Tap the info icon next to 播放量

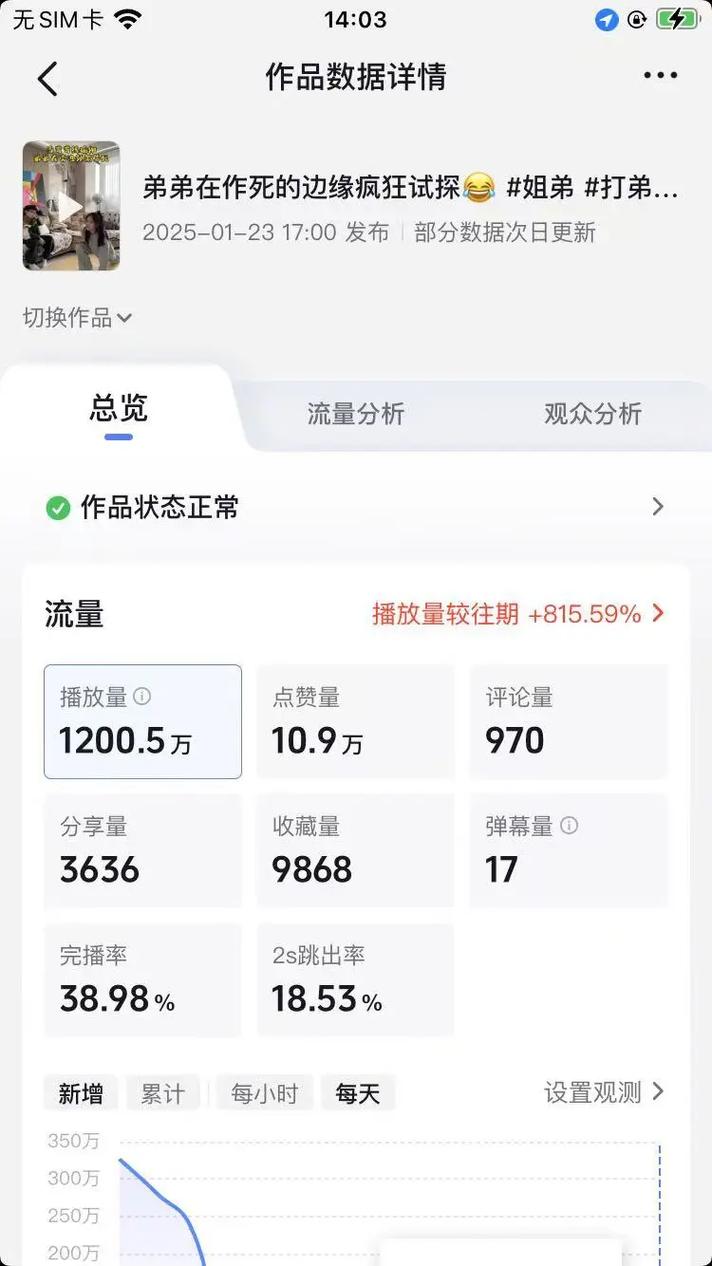[x=142, y=696]
